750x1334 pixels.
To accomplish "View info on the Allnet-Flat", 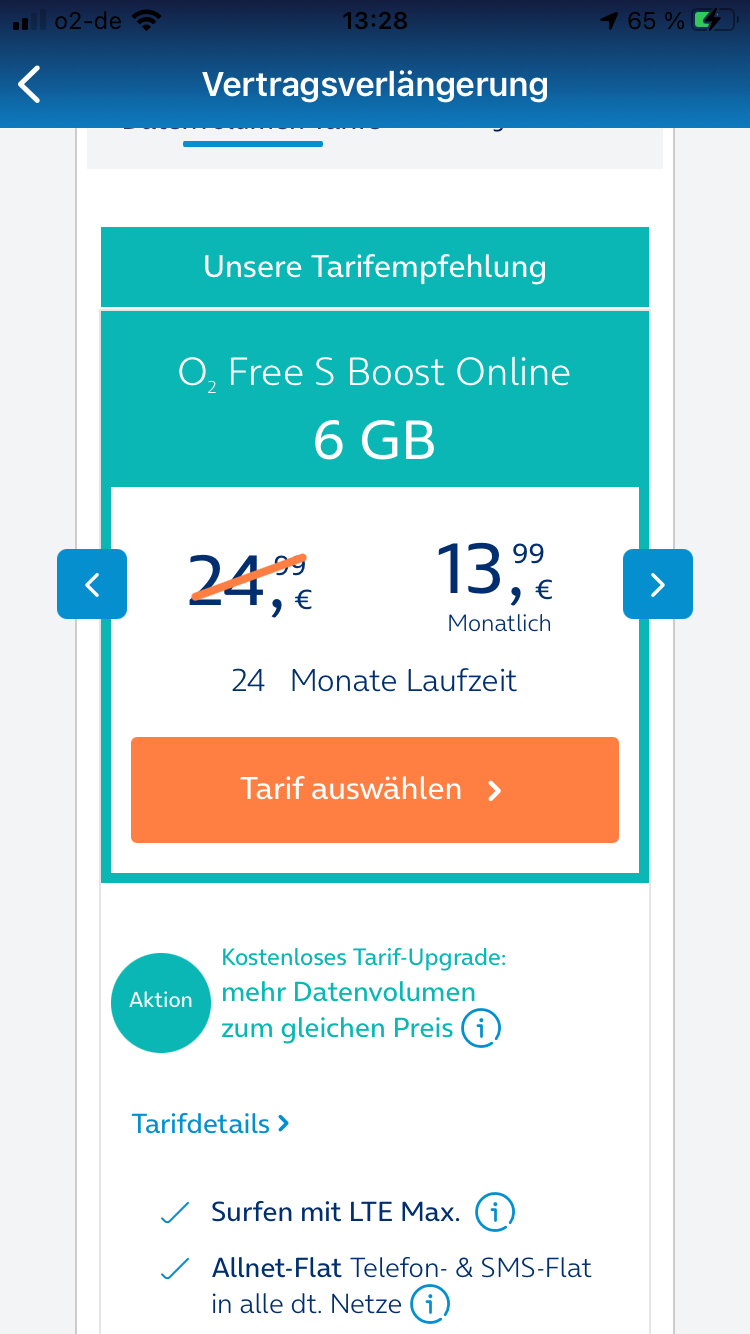I will pos(430,1304).
